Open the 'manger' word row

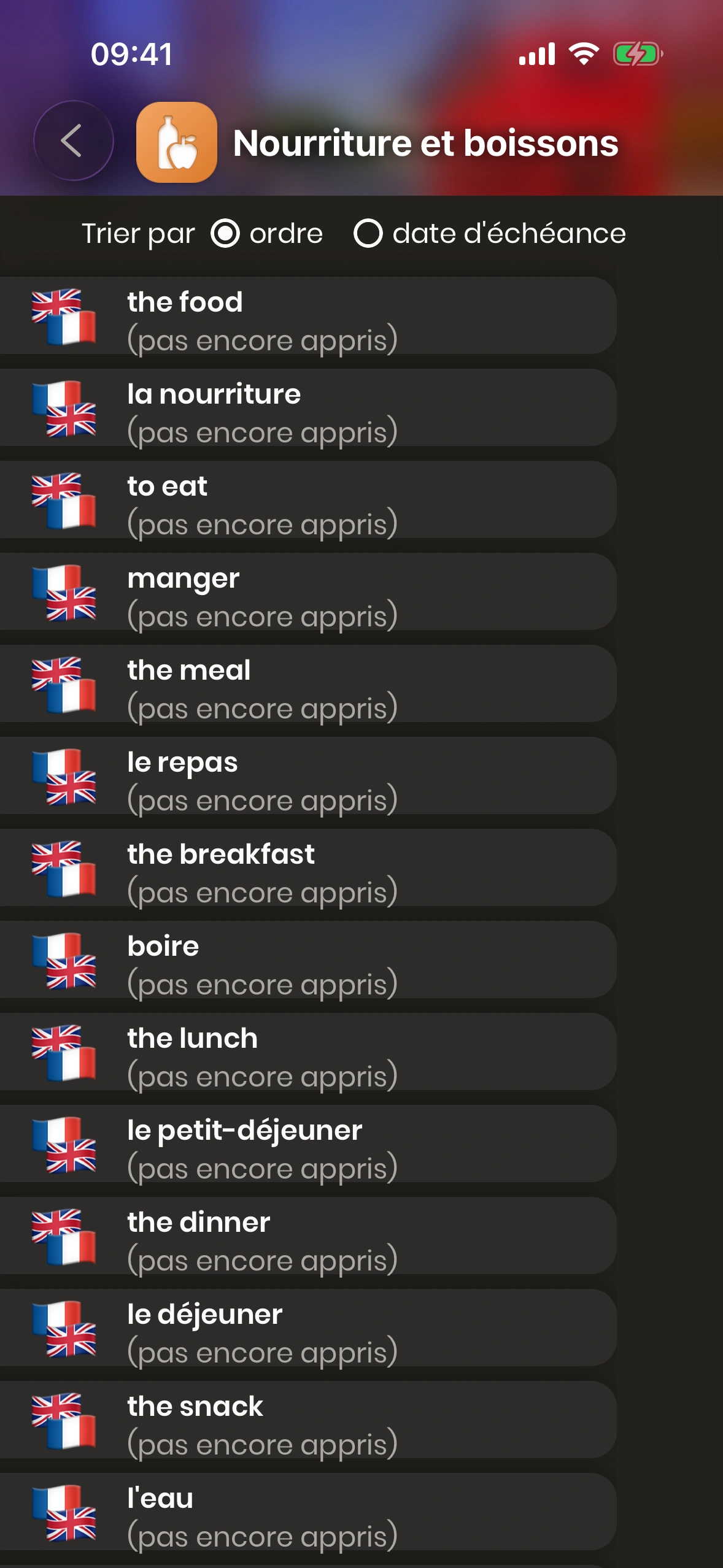point(307,592)
